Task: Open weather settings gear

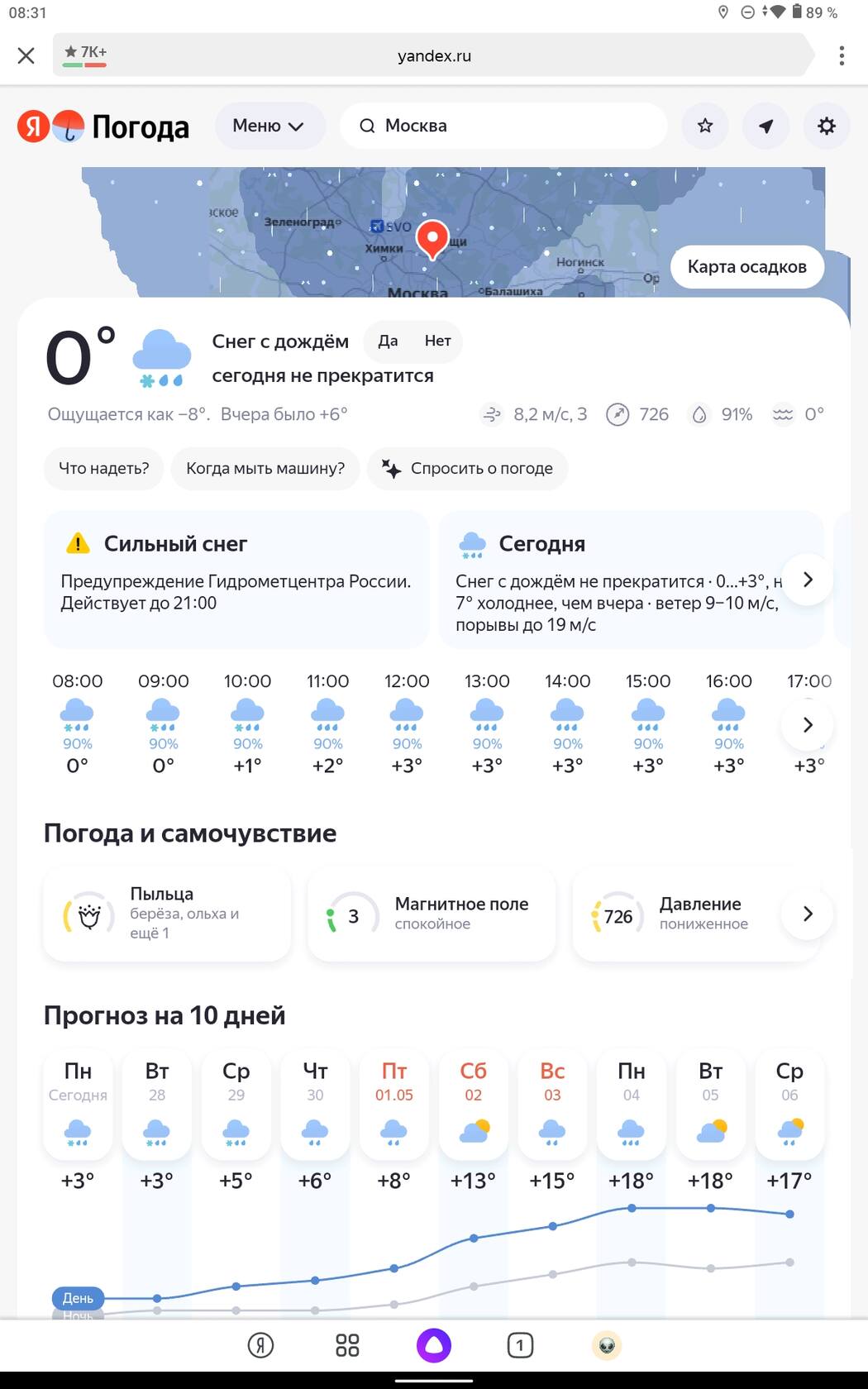Action: tap(826, 126)
